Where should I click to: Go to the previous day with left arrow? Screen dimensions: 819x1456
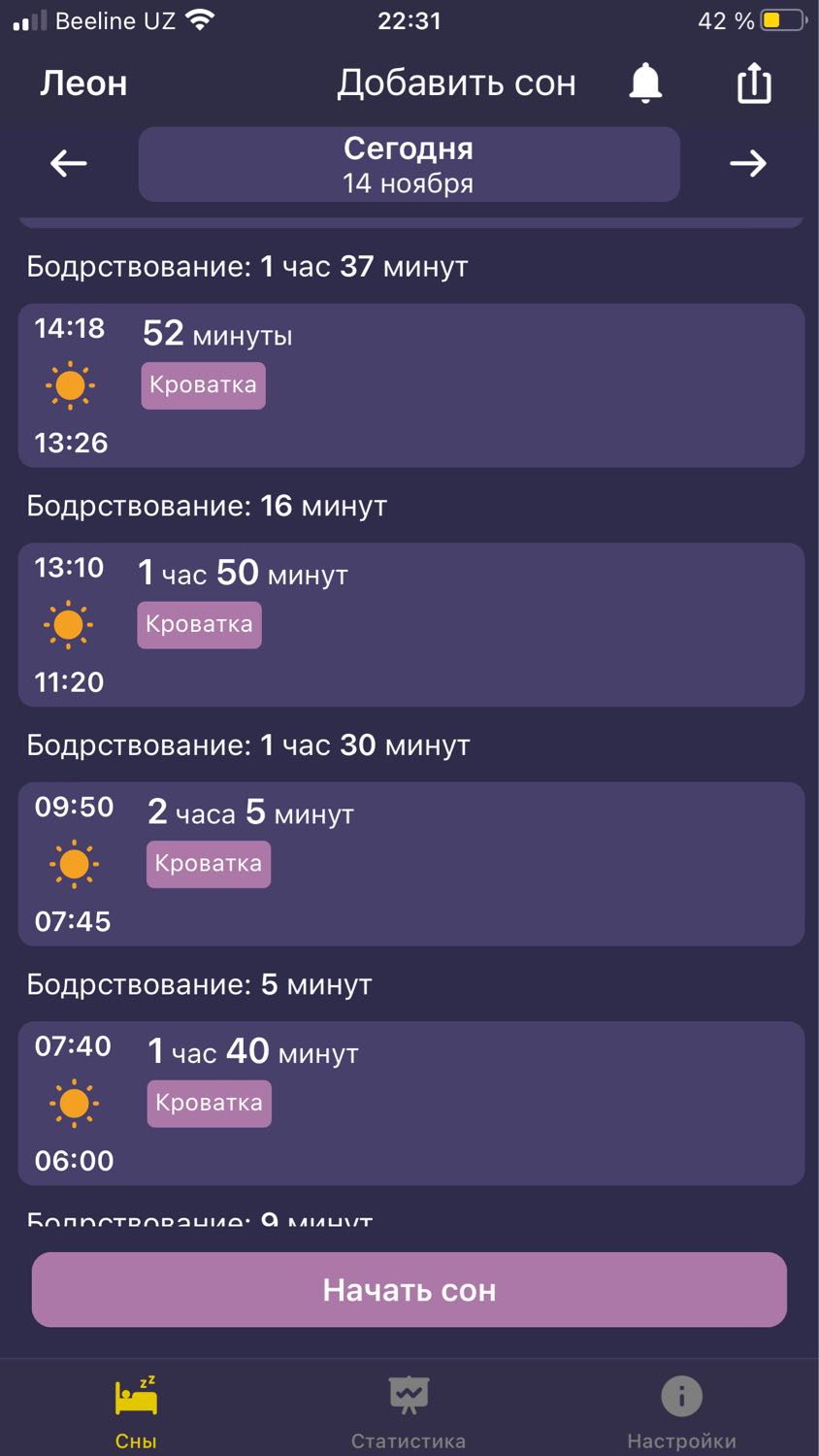pyautogui.click(x=69, y=163)
